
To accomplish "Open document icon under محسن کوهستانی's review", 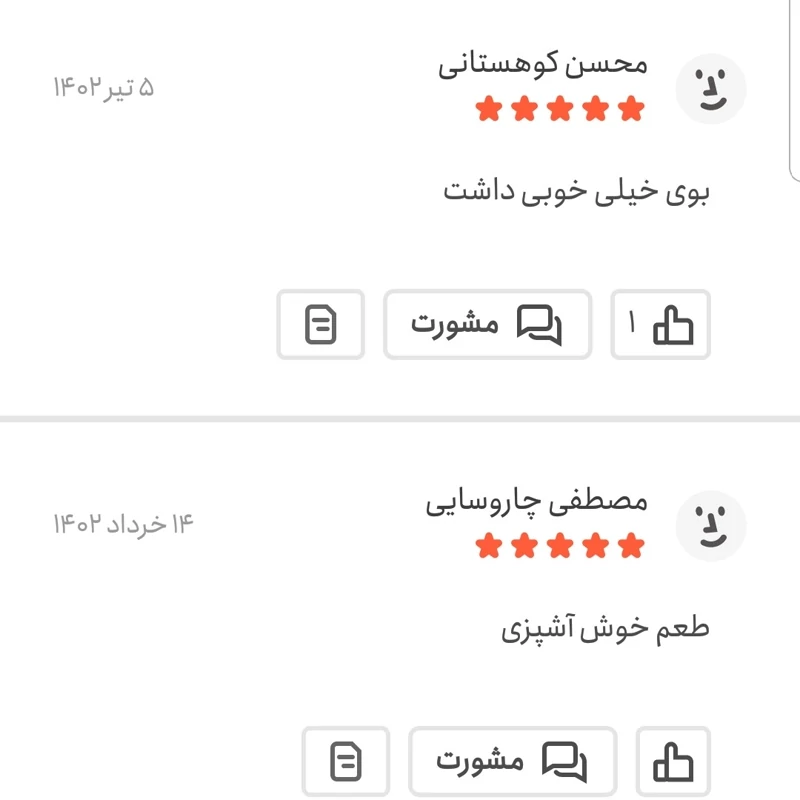I will pos(321,325).
